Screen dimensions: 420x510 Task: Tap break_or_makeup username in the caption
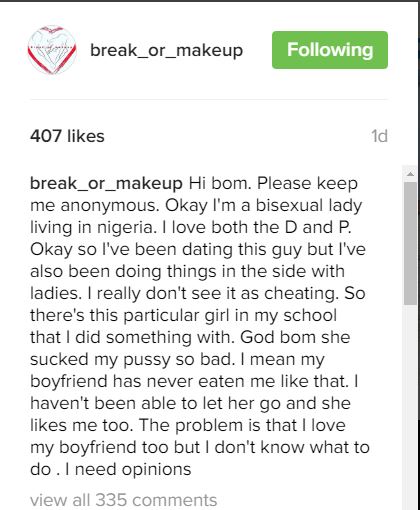coord(106,184)
